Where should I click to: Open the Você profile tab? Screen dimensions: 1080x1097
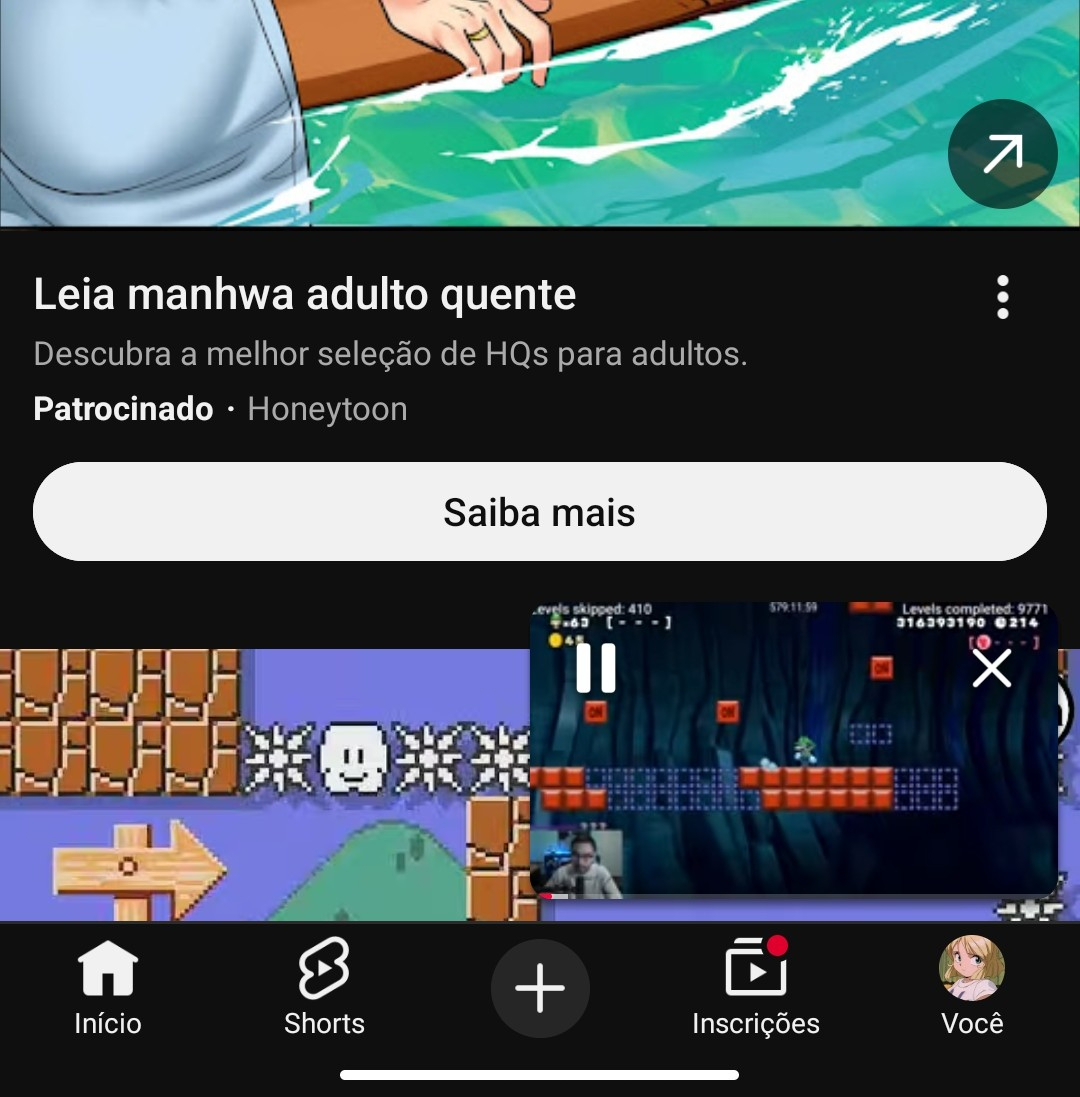click(972, 988)
